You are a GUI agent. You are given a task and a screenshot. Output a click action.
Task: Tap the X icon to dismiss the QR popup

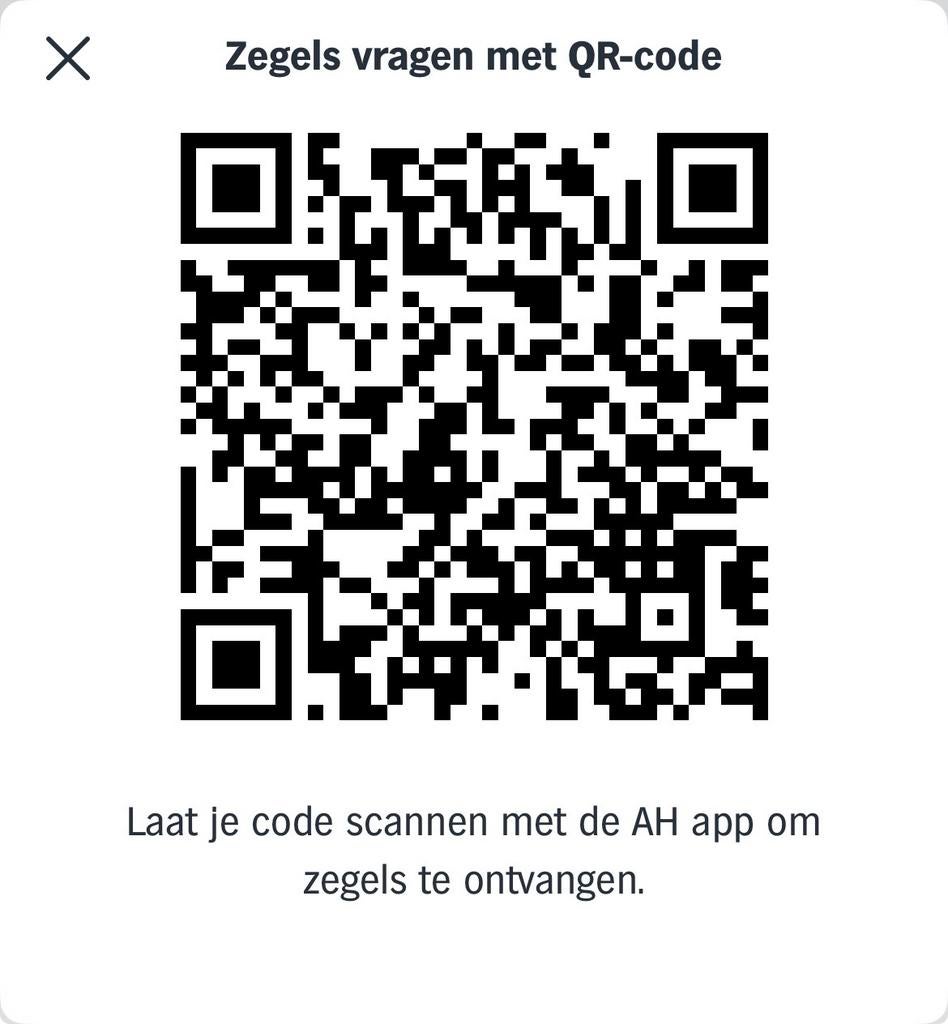point(68,57)
